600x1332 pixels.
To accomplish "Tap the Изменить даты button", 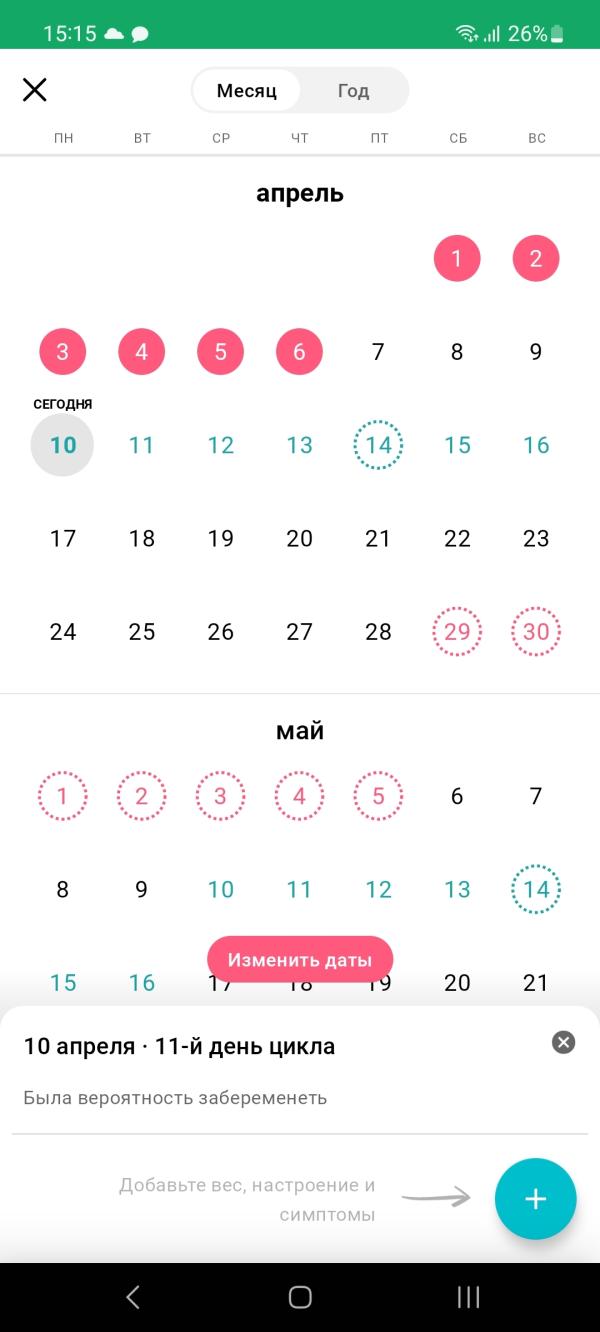I will click(300, 960).
